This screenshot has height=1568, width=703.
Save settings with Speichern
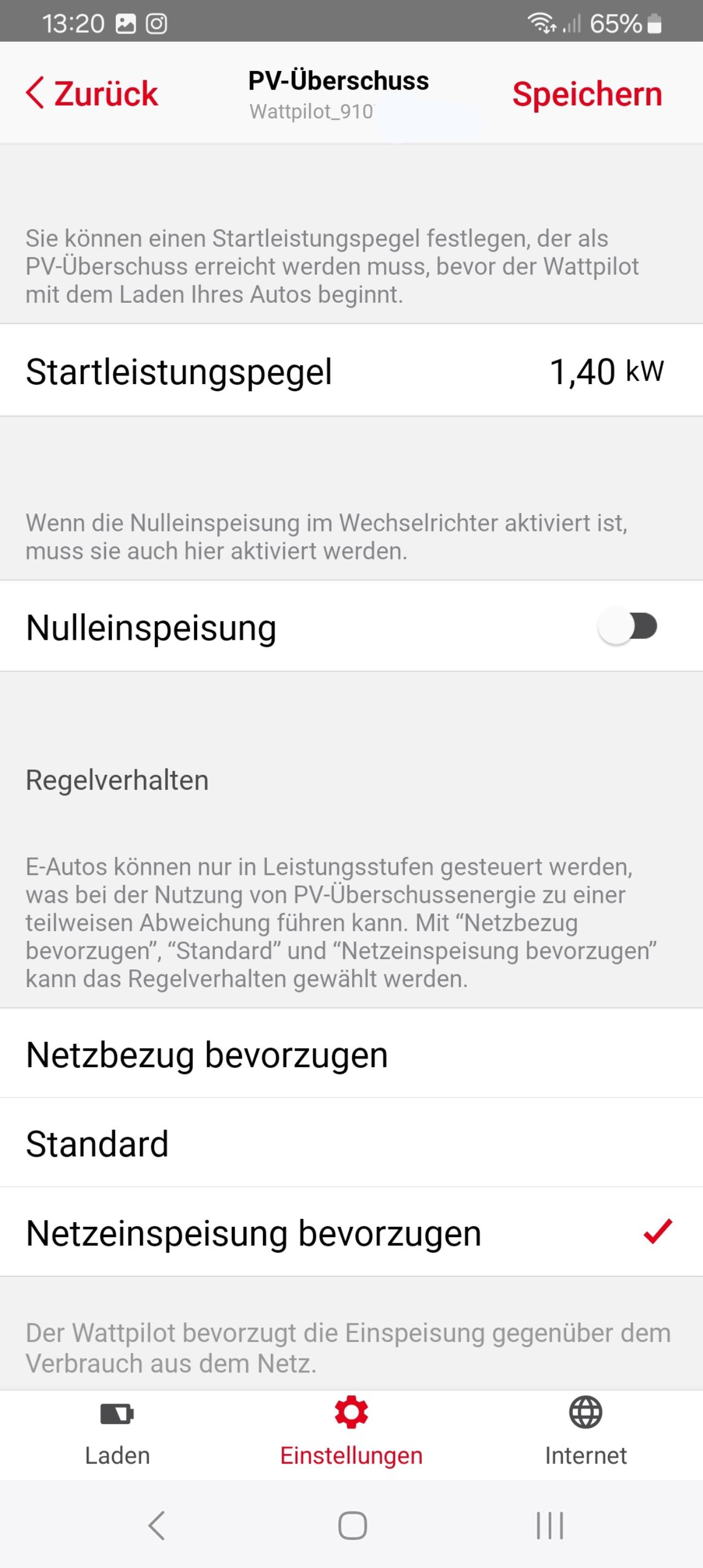point(586,94)
